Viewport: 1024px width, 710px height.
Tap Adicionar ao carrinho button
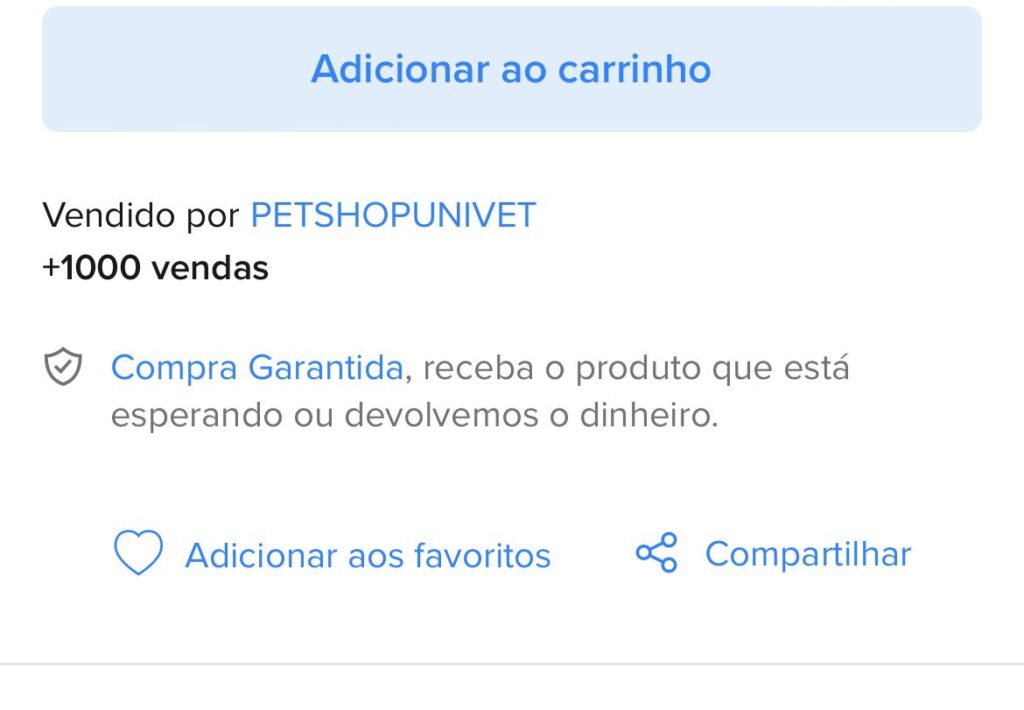click(511, 69)
